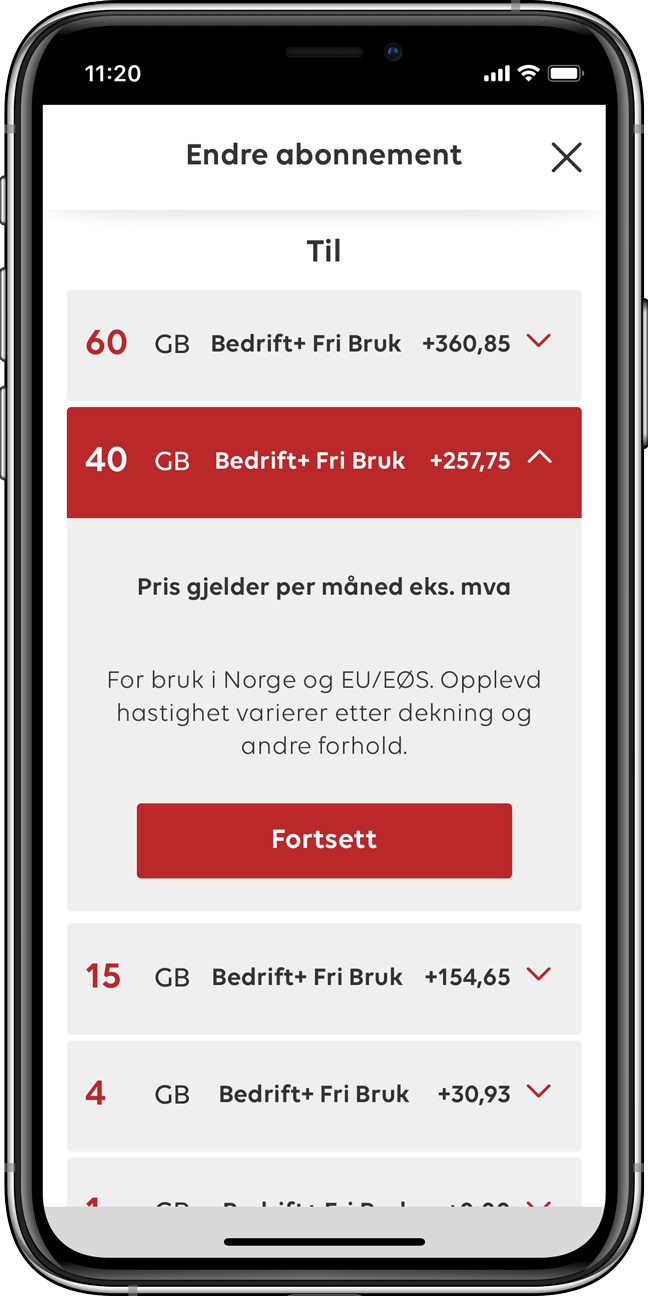The height and width of the screenshot is (1296, 648).
Task: Collapse the 40 GB Bedrift+ Fri Bruk plan
Action: click(538, 459)
